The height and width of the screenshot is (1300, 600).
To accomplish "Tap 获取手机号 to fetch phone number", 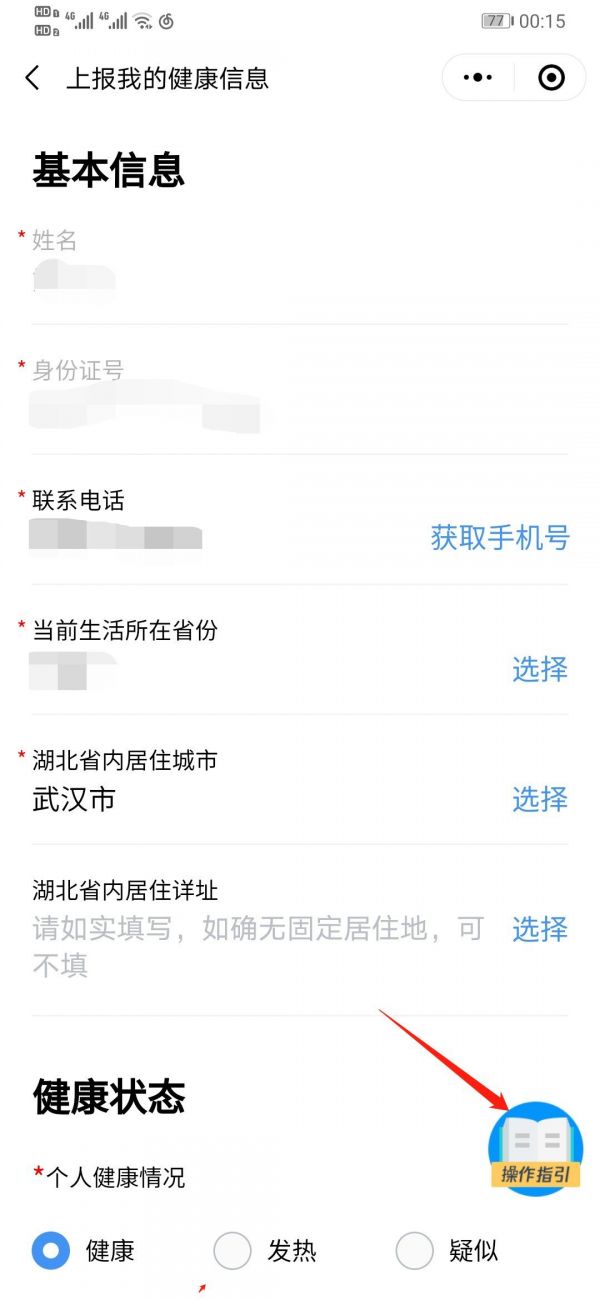I will 500,538.
